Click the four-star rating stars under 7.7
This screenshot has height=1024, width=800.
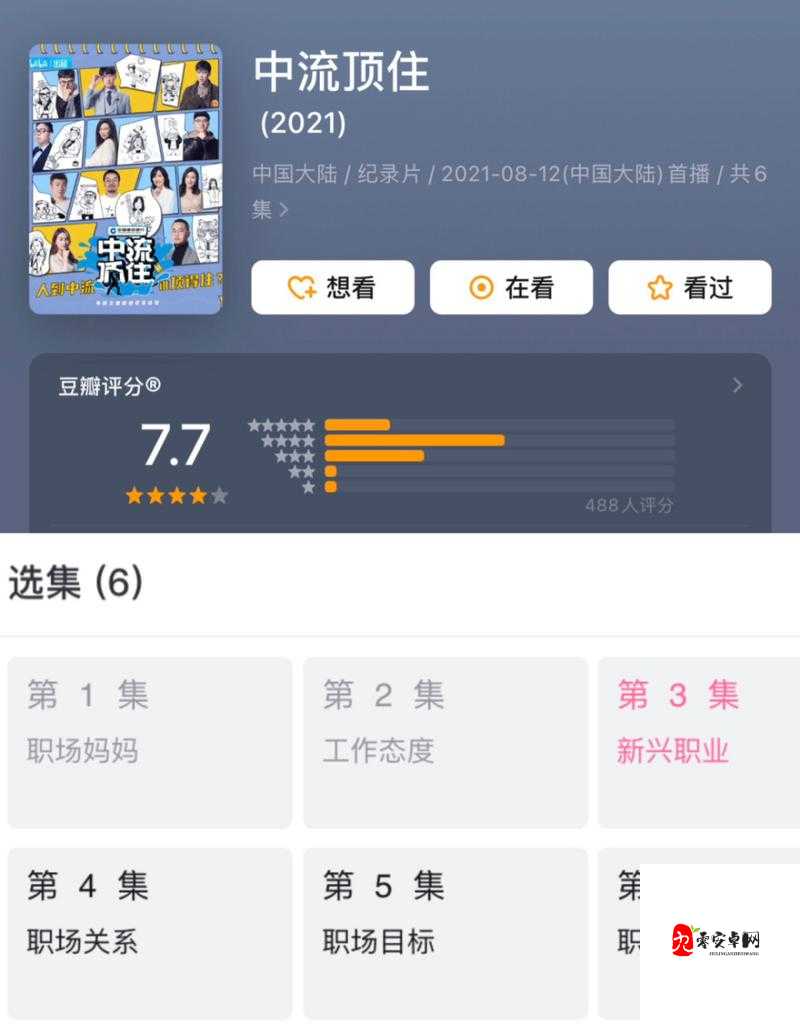tap(173, 493)
